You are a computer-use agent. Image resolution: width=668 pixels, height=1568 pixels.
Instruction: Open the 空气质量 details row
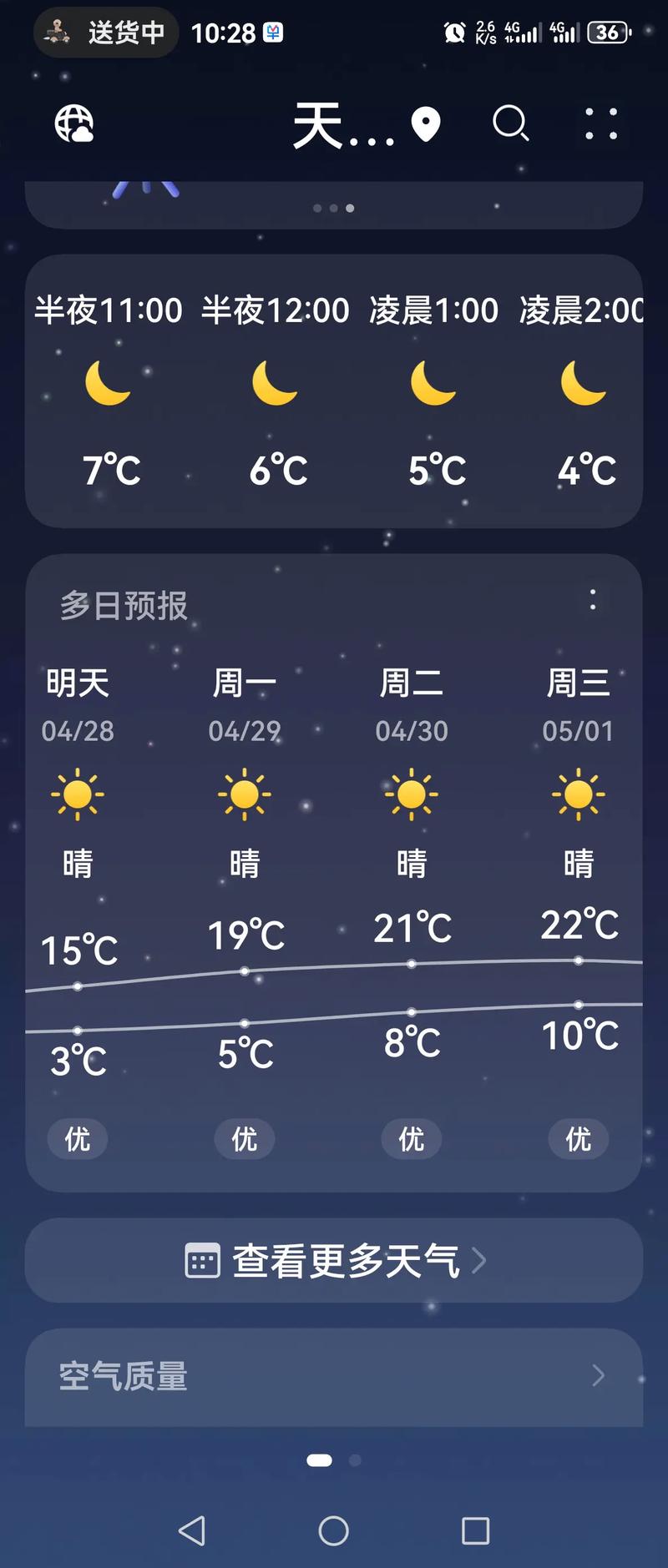coord(334,1377)
